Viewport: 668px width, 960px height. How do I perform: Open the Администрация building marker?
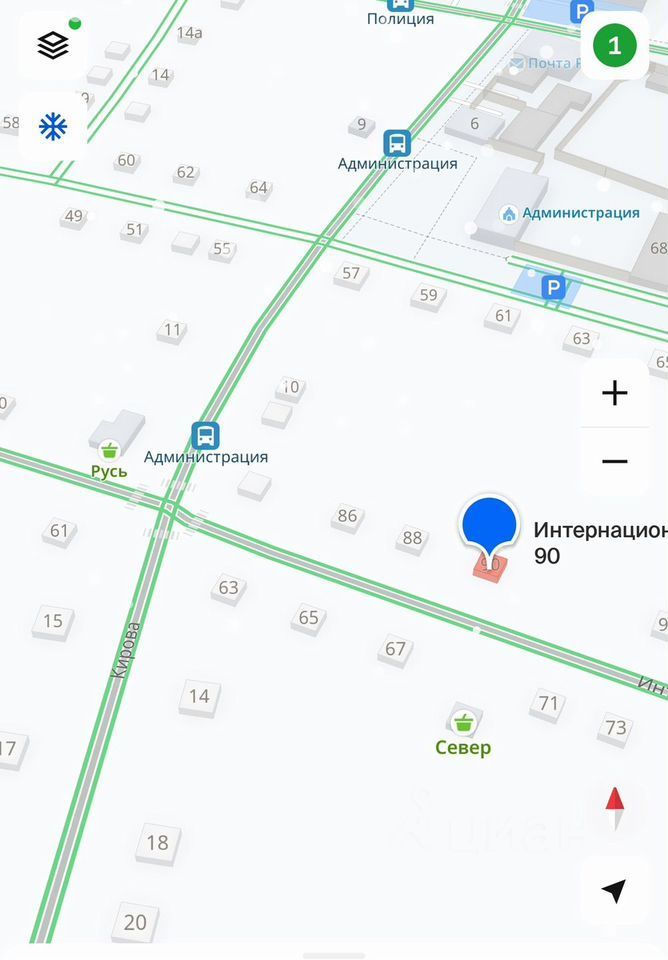point(509,213)
